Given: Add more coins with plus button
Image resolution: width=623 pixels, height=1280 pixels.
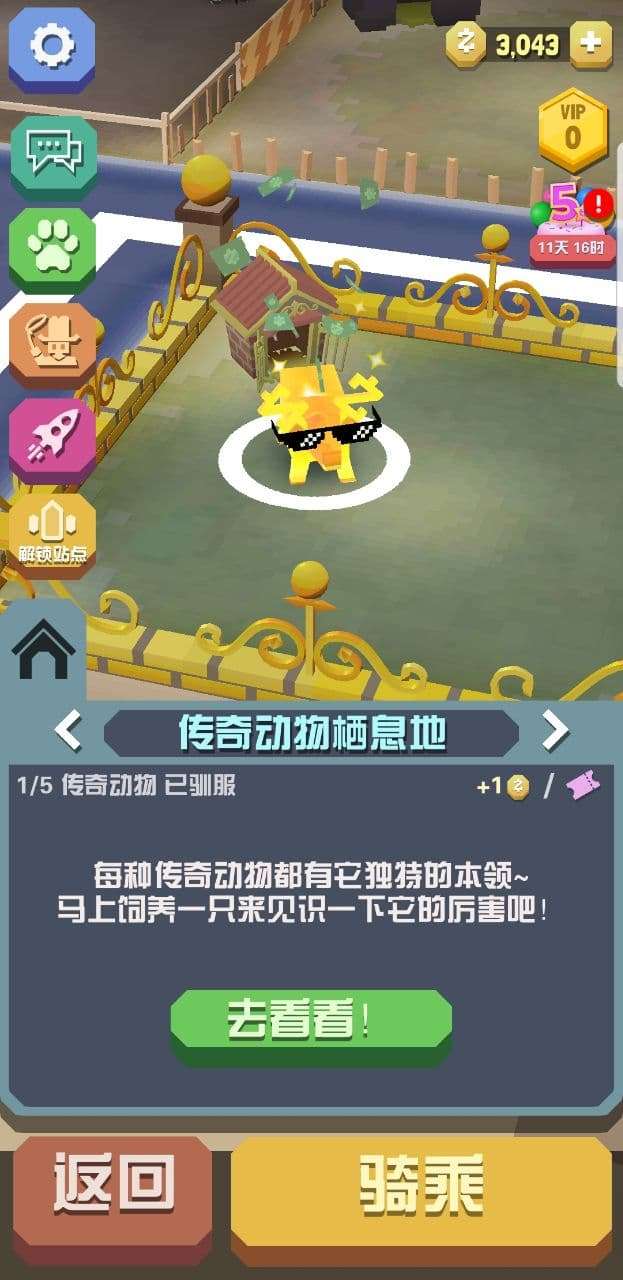Looking at the screenshot, I should 590,43.
